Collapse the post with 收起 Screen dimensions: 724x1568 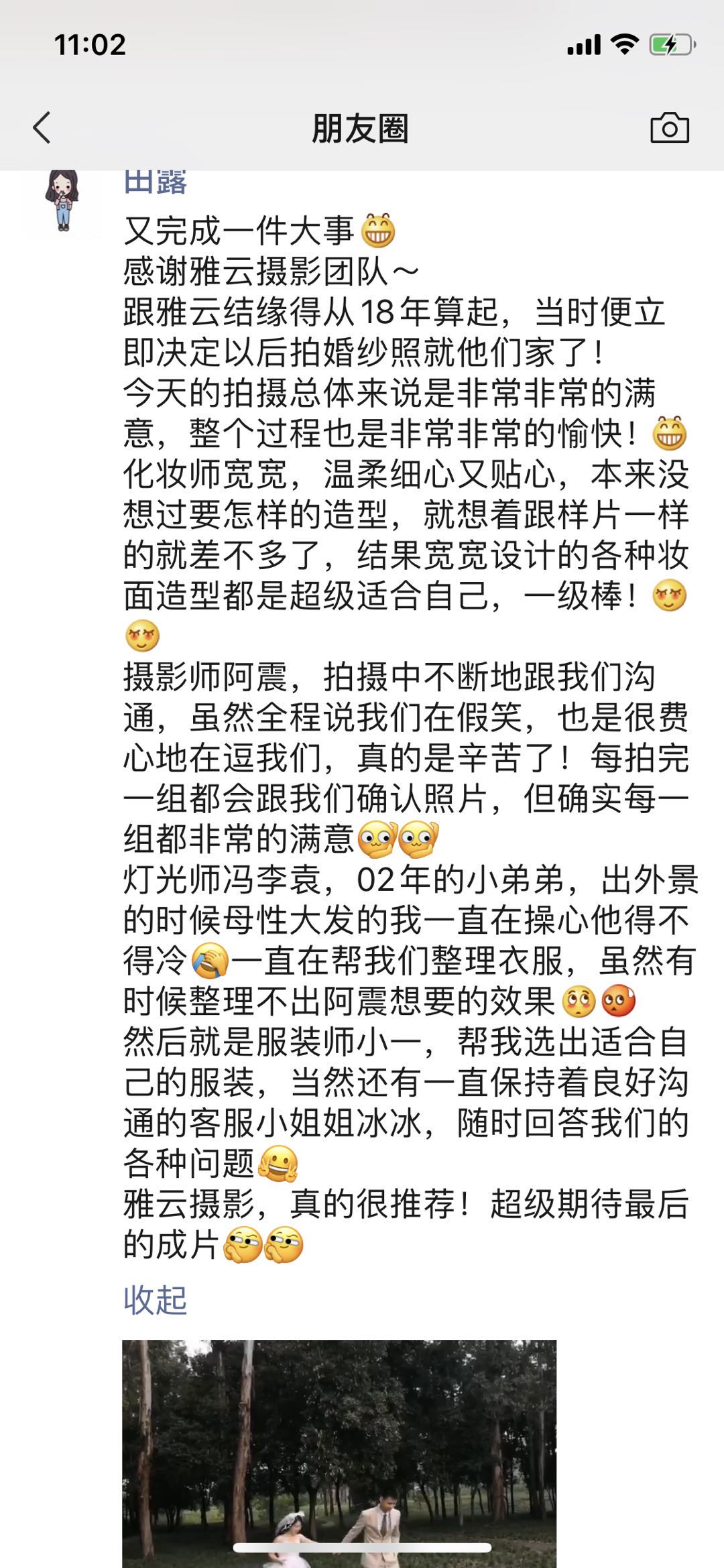[x=155, y=1300]
